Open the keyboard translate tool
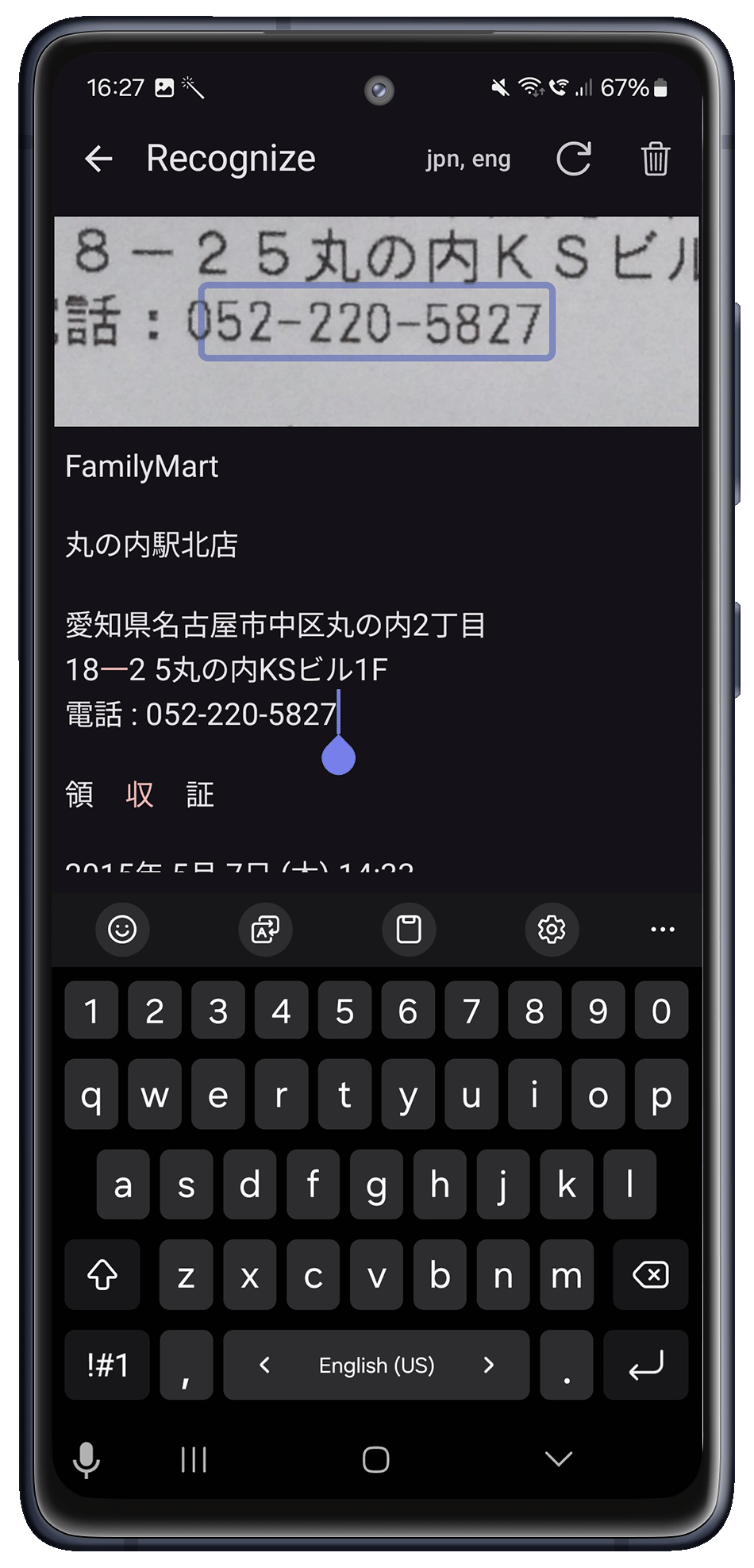The image size is (754, 1568). 265,929
